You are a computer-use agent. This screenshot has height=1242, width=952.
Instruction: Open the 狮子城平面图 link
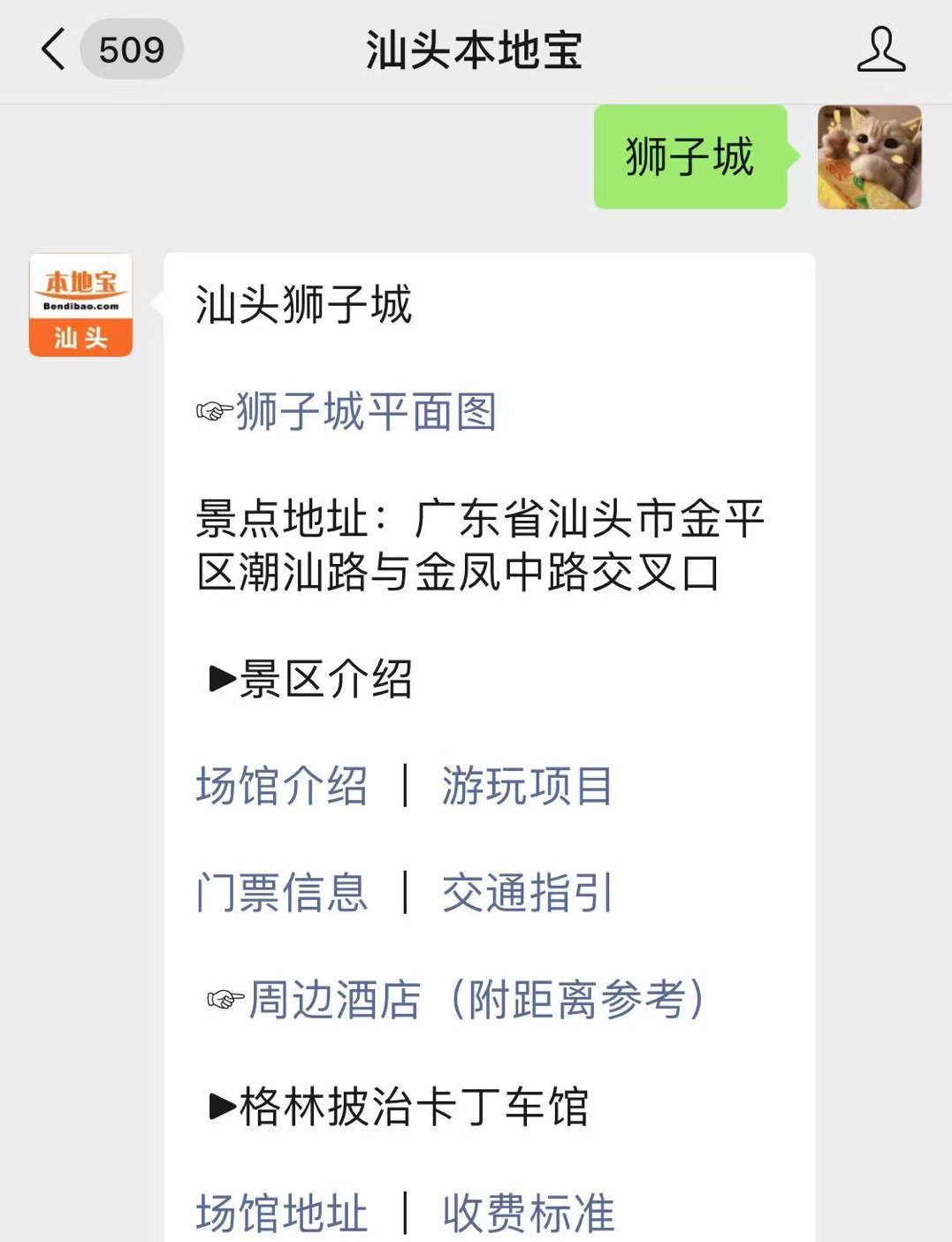(365, 412)
